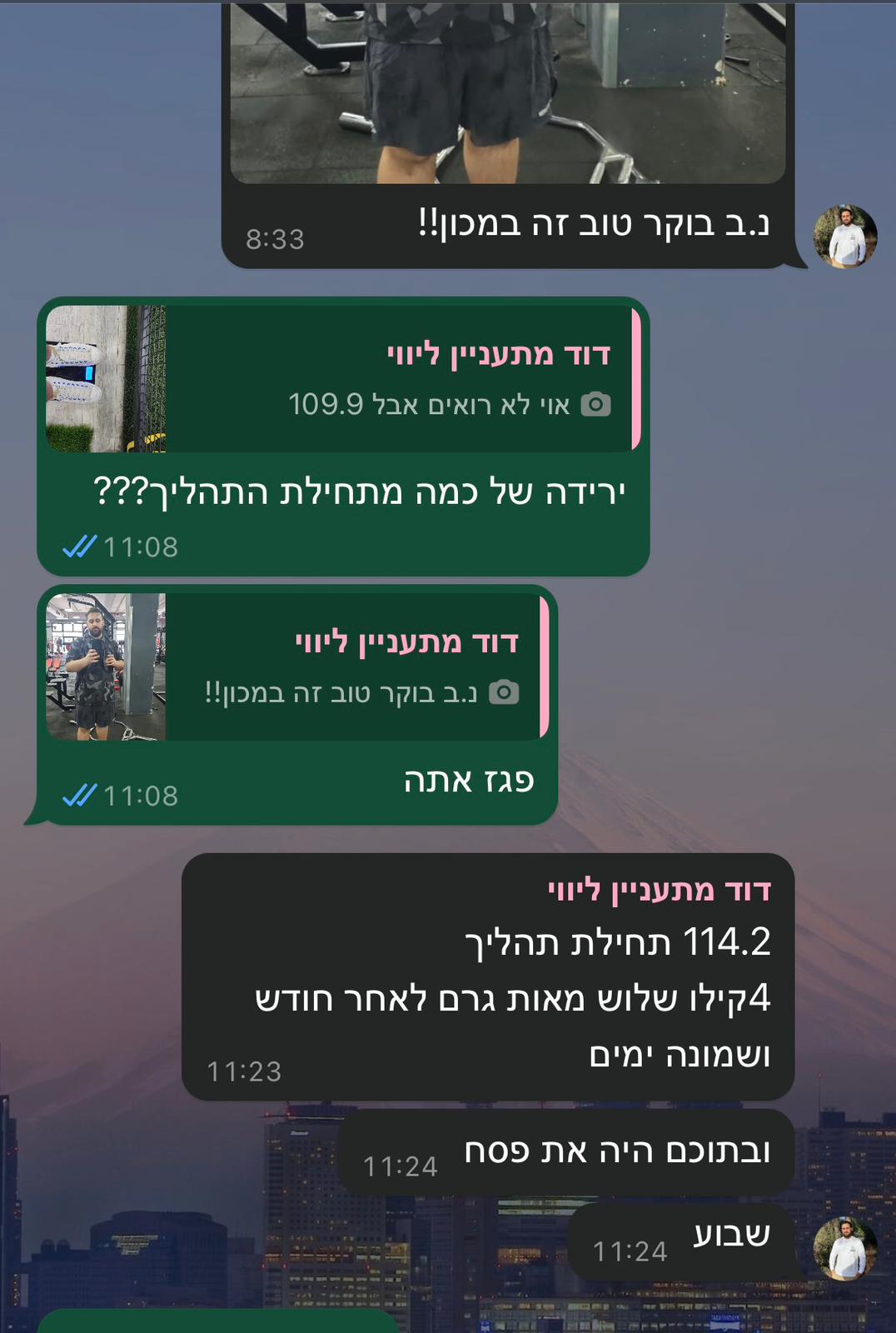The image size is (896, 1333).
Task: Open the gym photo in the top message
Action: click(x=506, y=92)
